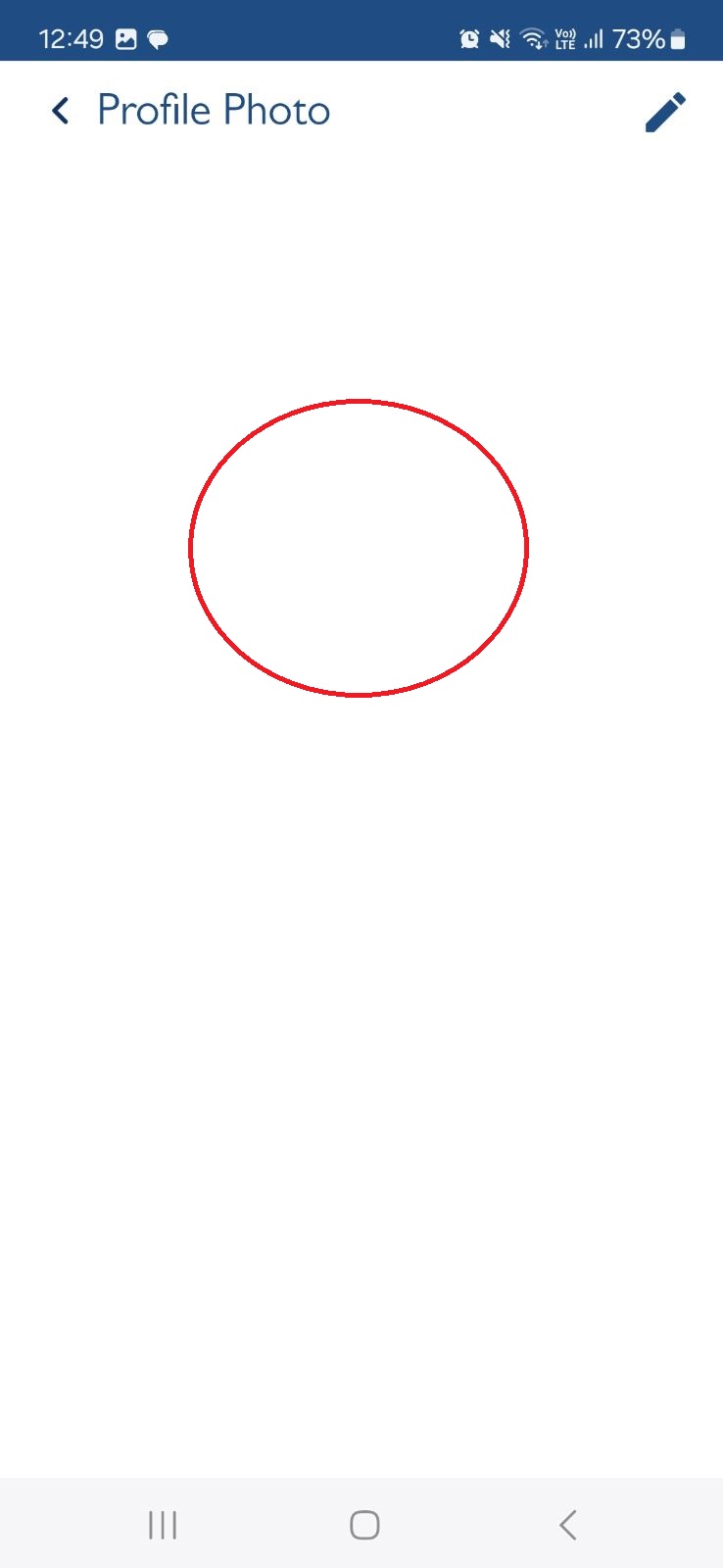Open recent apps from the navigation bar

point(163,1525)
